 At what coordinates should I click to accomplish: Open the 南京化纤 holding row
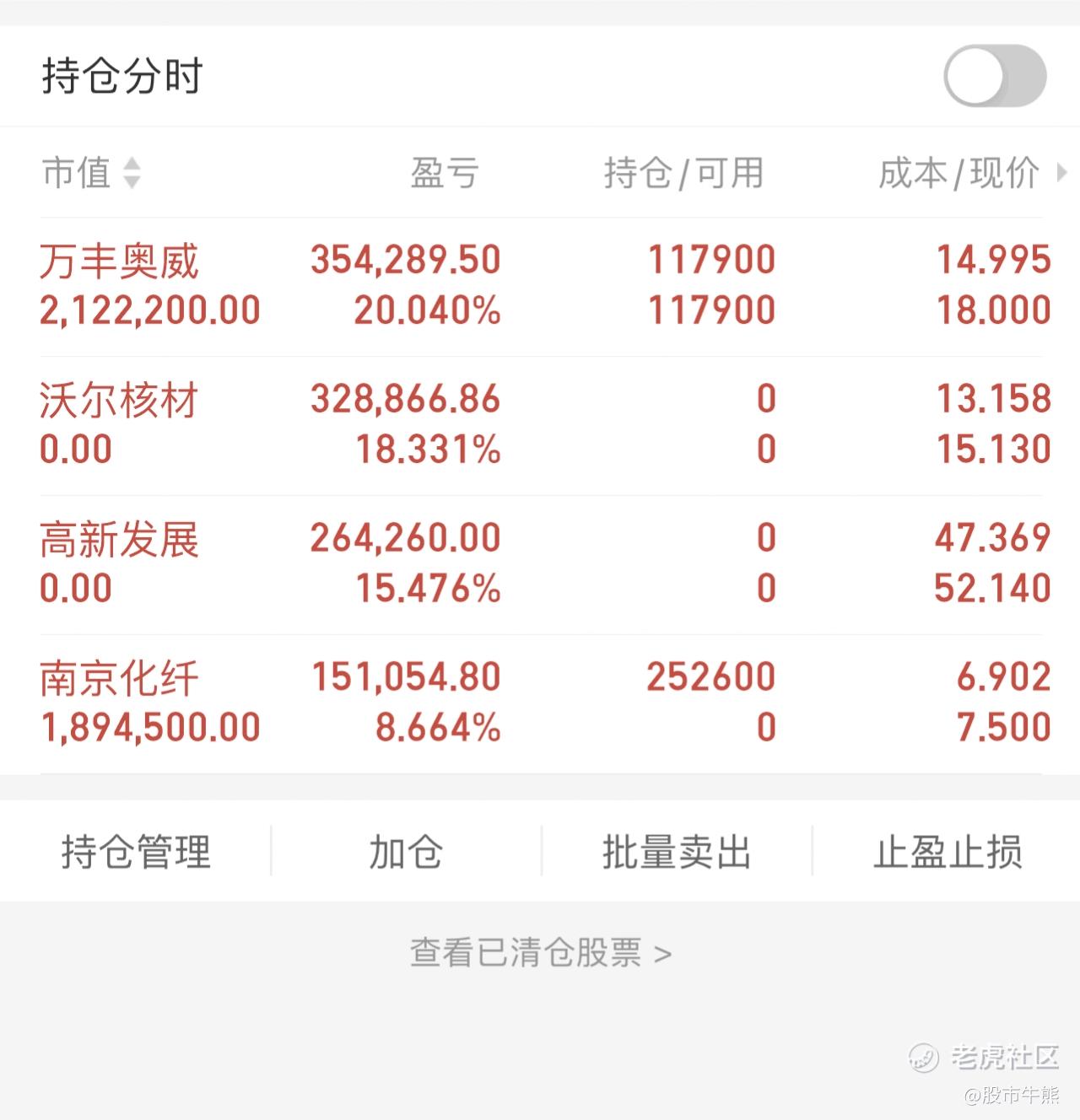(540, 703)
